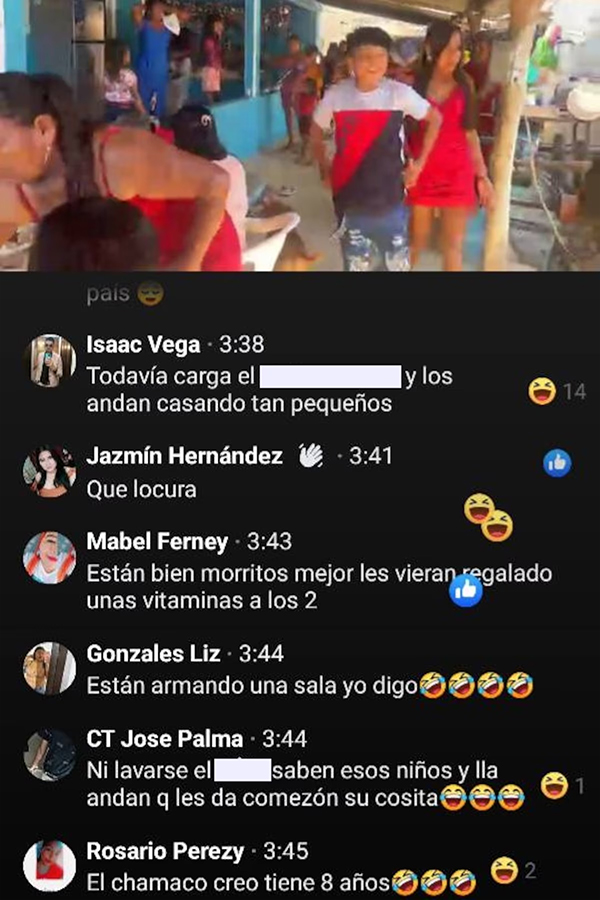Image resolution: width=600 pixels, height=900 pixels.
Task: Open Rosario Perezy's profile picture
Action: [x=49, y=865]
